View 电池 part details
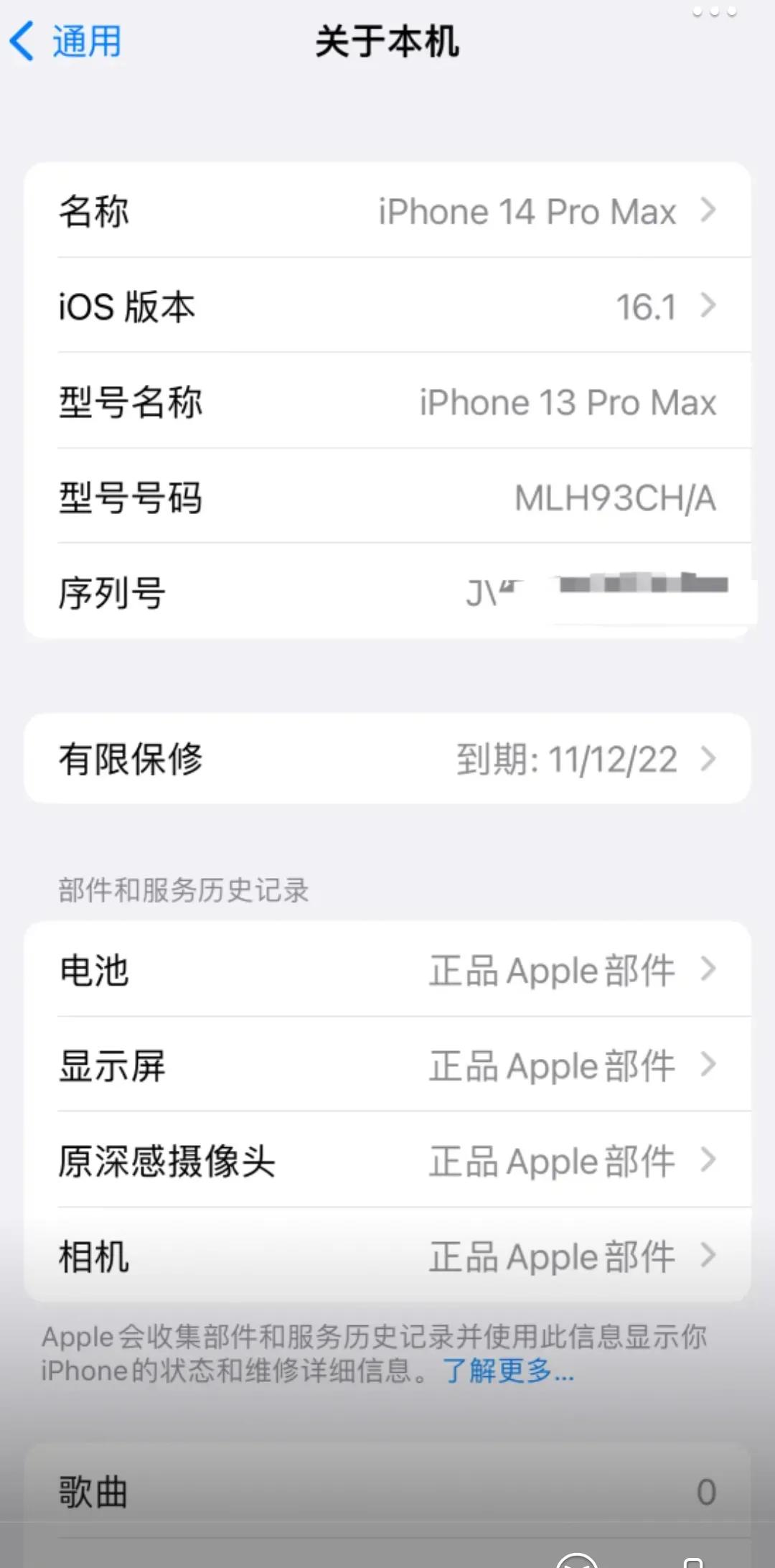 tap(387, 970)
